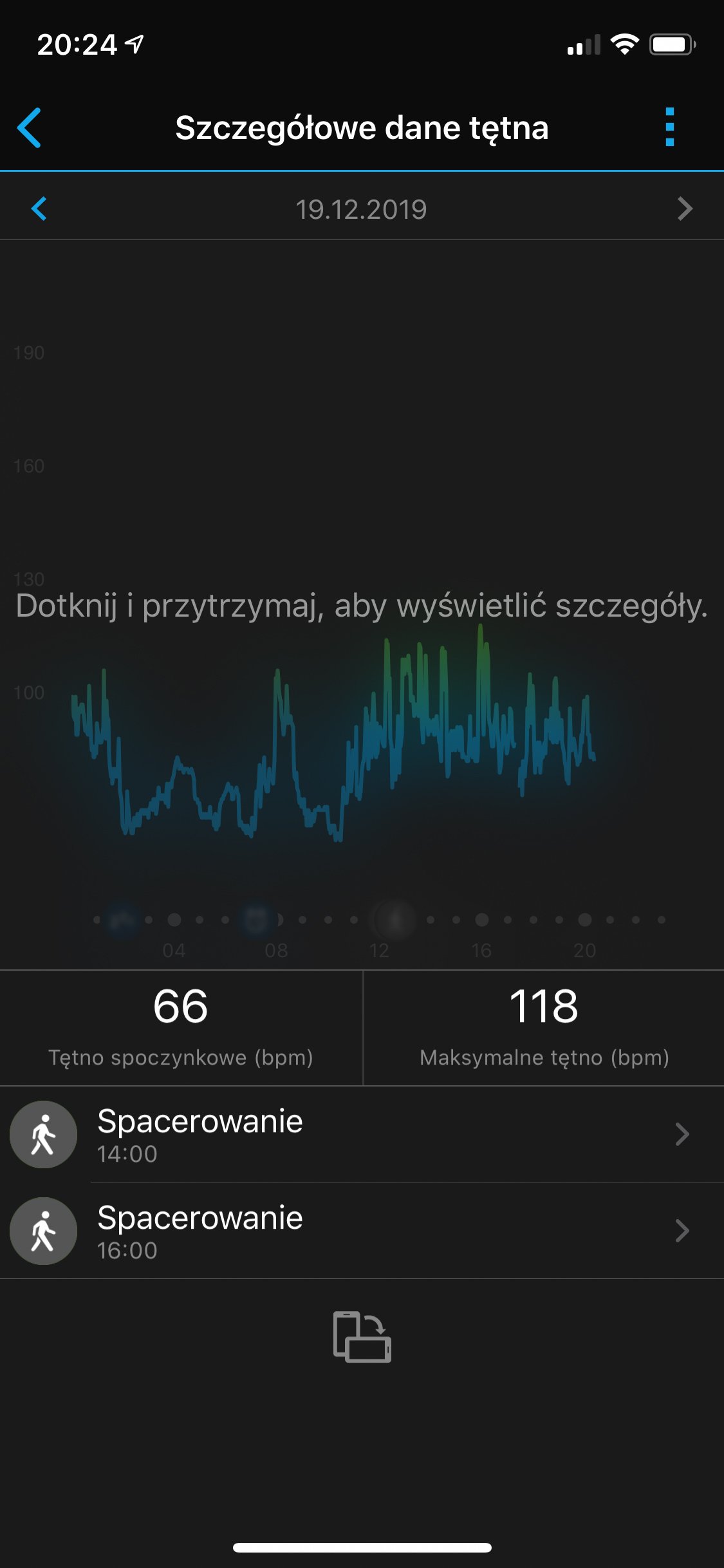Open the three-dot overflow menu
The width and height of the screenshot is (724, 1568).
tap(669, 127)
